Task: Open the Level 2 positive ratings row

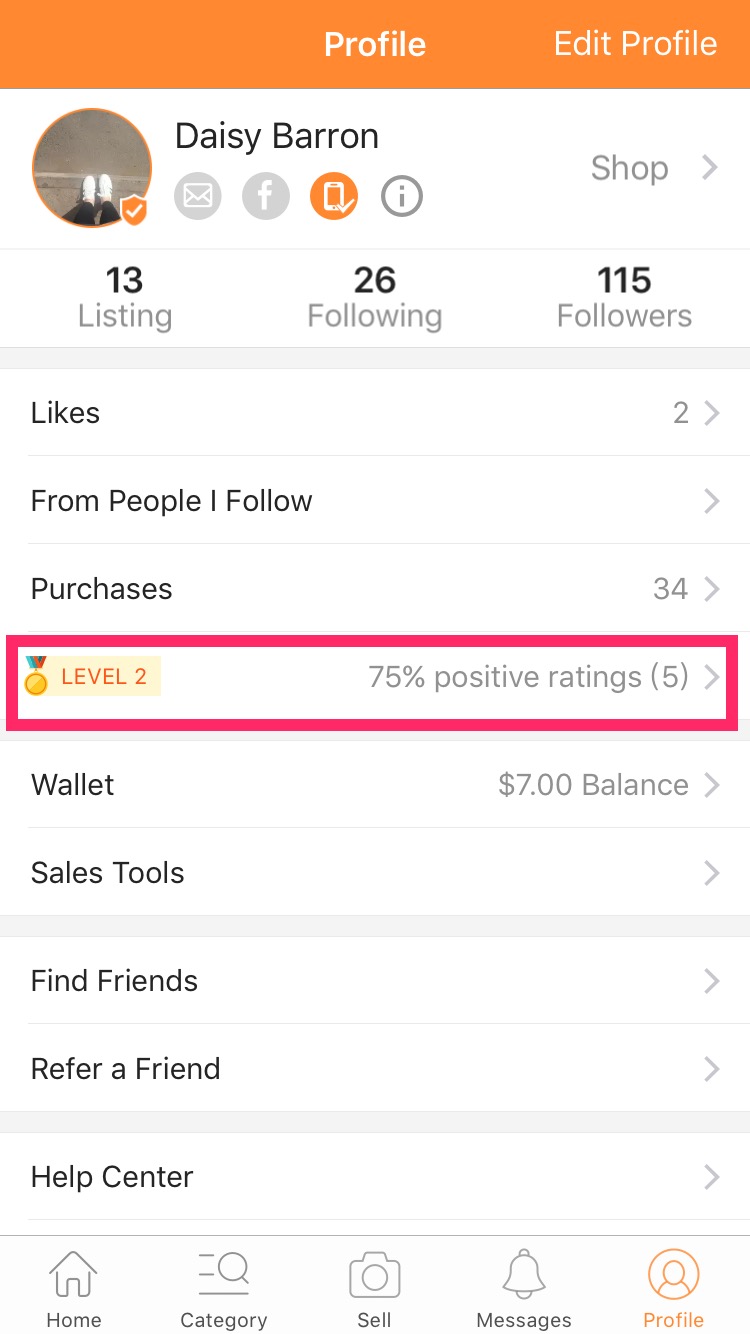Action: click(375, 677)
